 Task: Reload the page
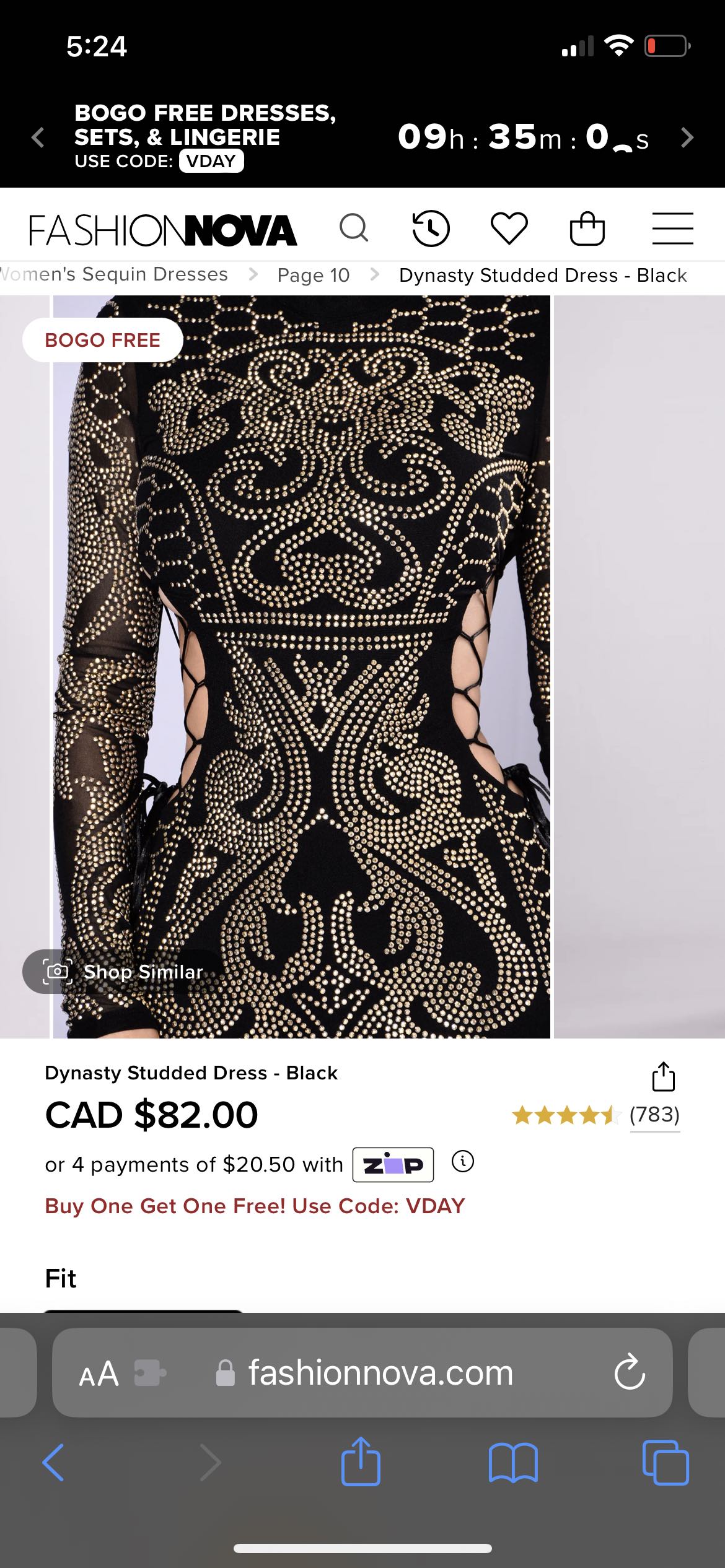point(630,1373)
